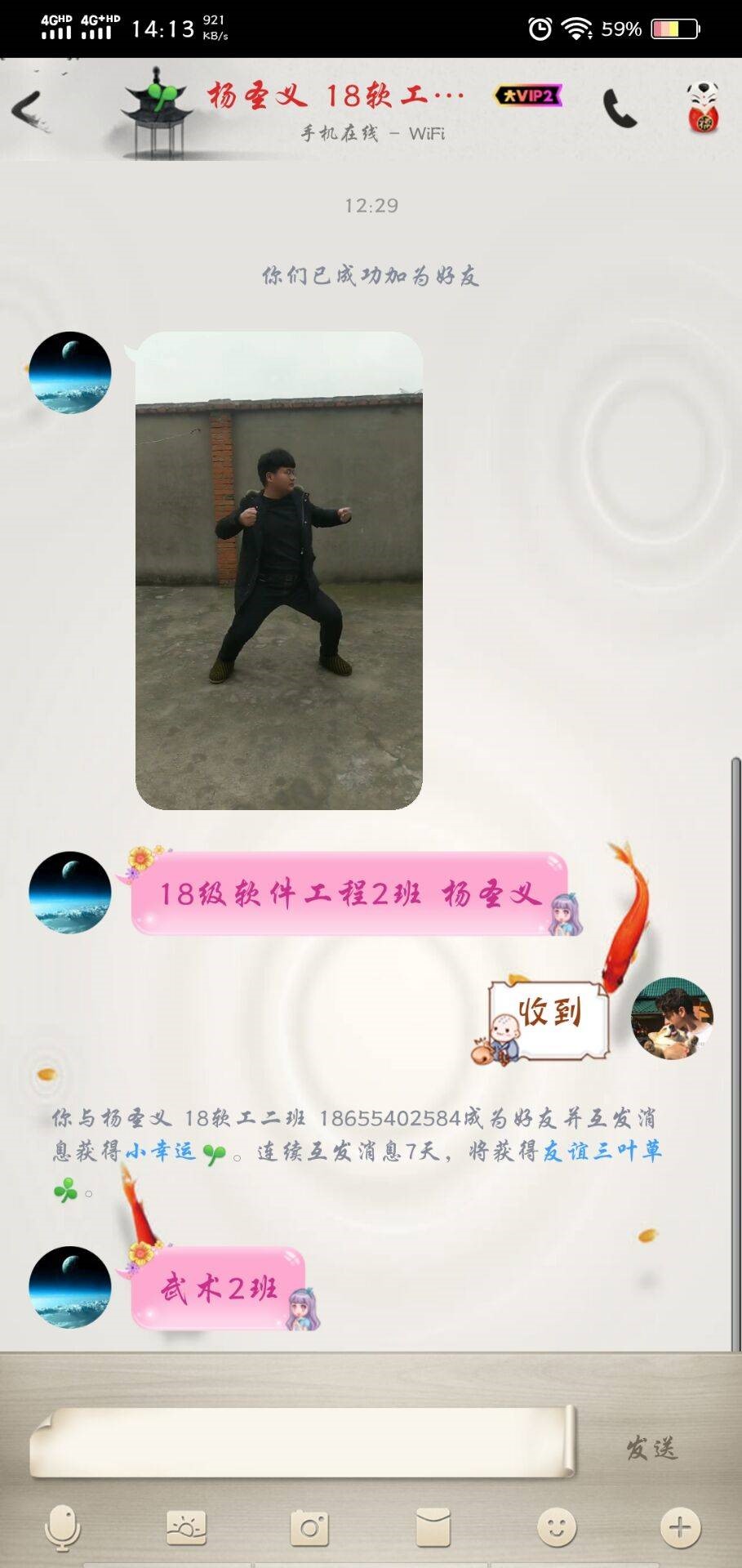Screen dimensions: 742x1568
Task: Open more options with plus icon
Action: (x=680, y=1527)
